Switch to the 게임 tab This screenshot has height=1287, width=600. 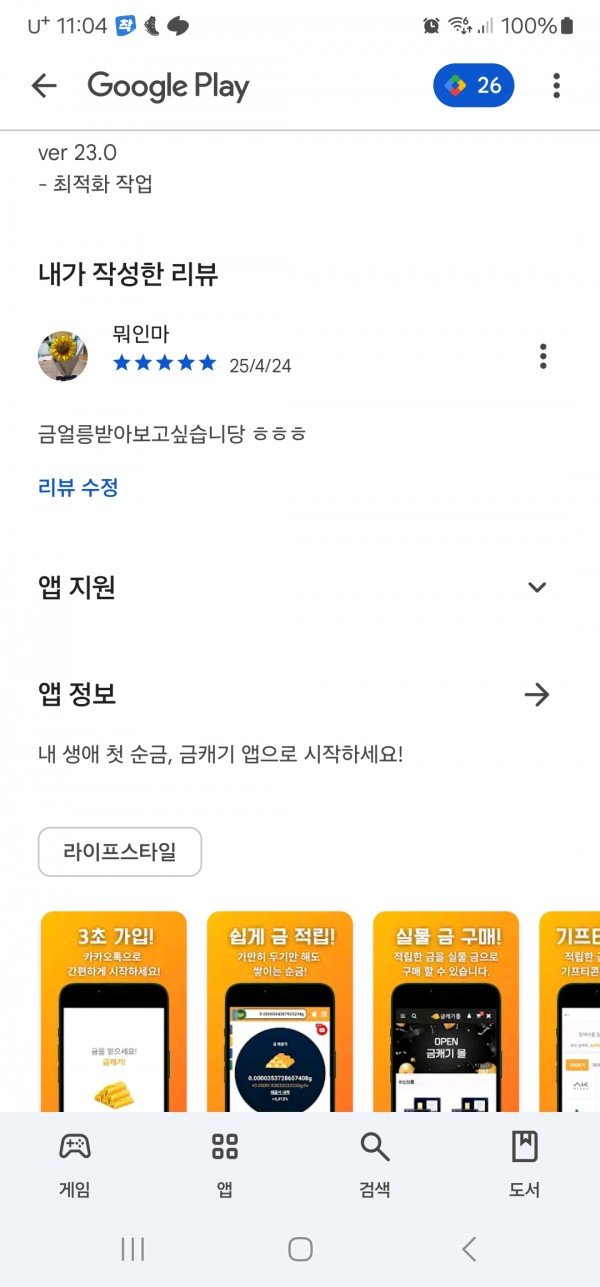pos(75,1165)
